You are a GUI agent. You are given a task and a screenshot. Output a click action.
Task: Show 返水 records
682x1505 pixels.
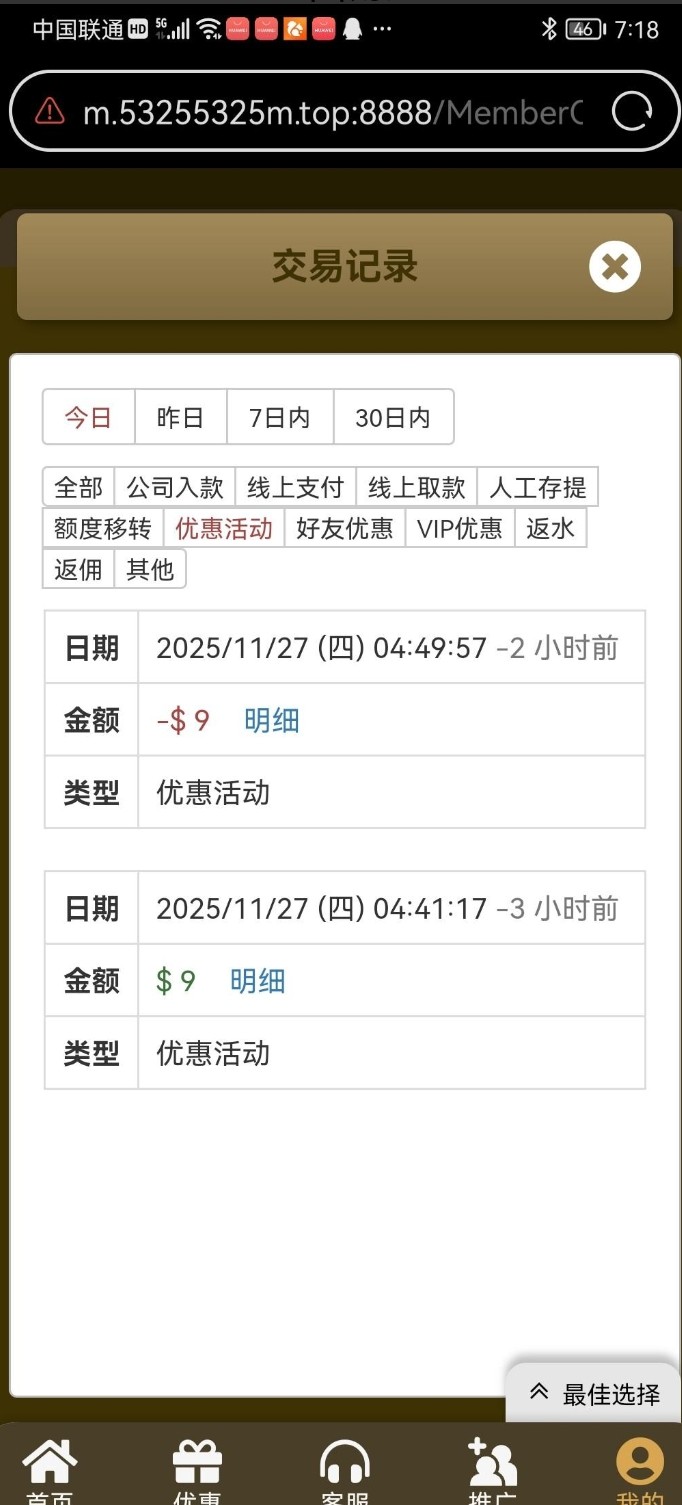550,528
